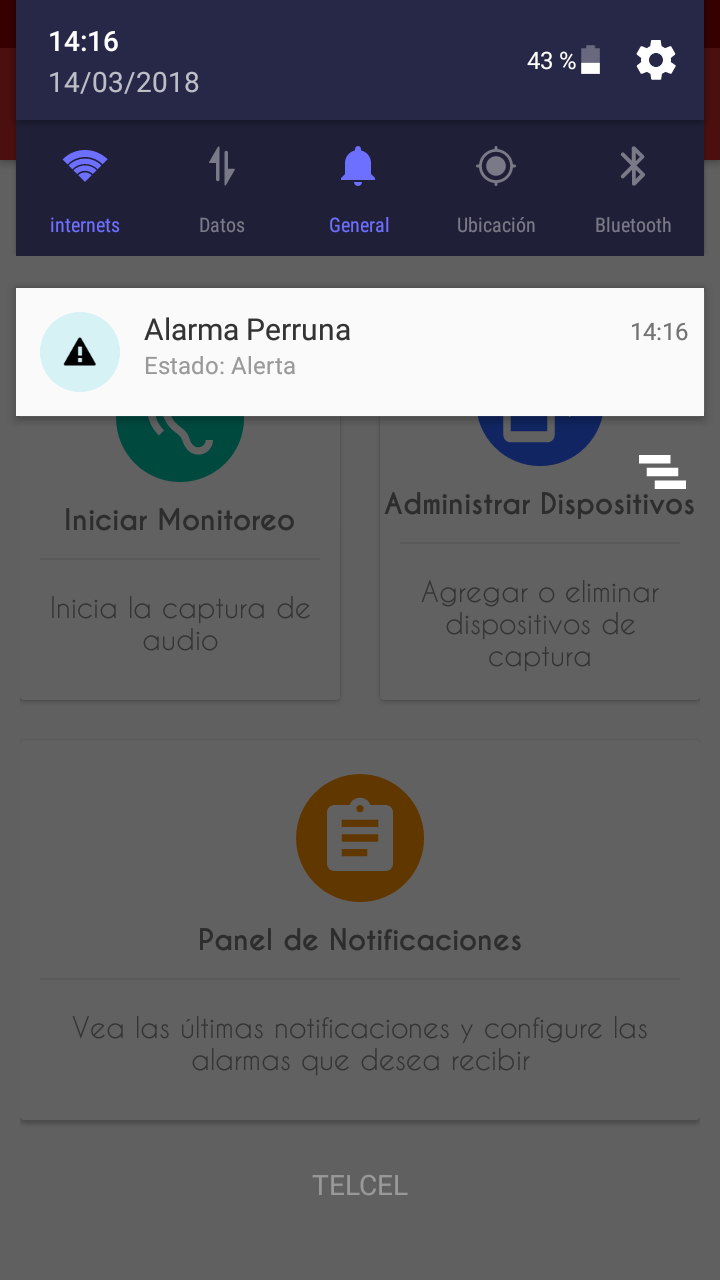
Task: Open settings via the gear icon
Action: pyautogui.click(x=656, y=61)
